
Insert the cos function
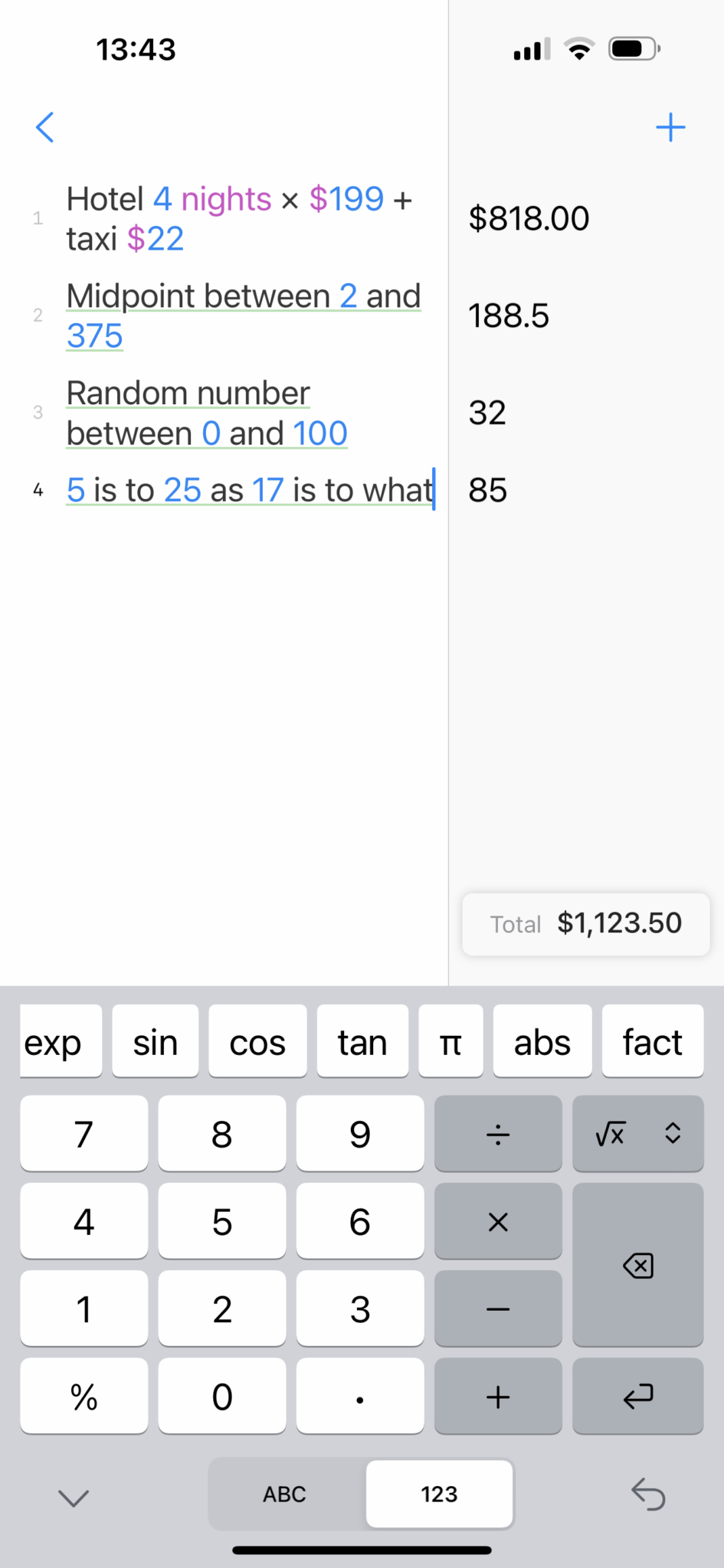[257, 1041]
